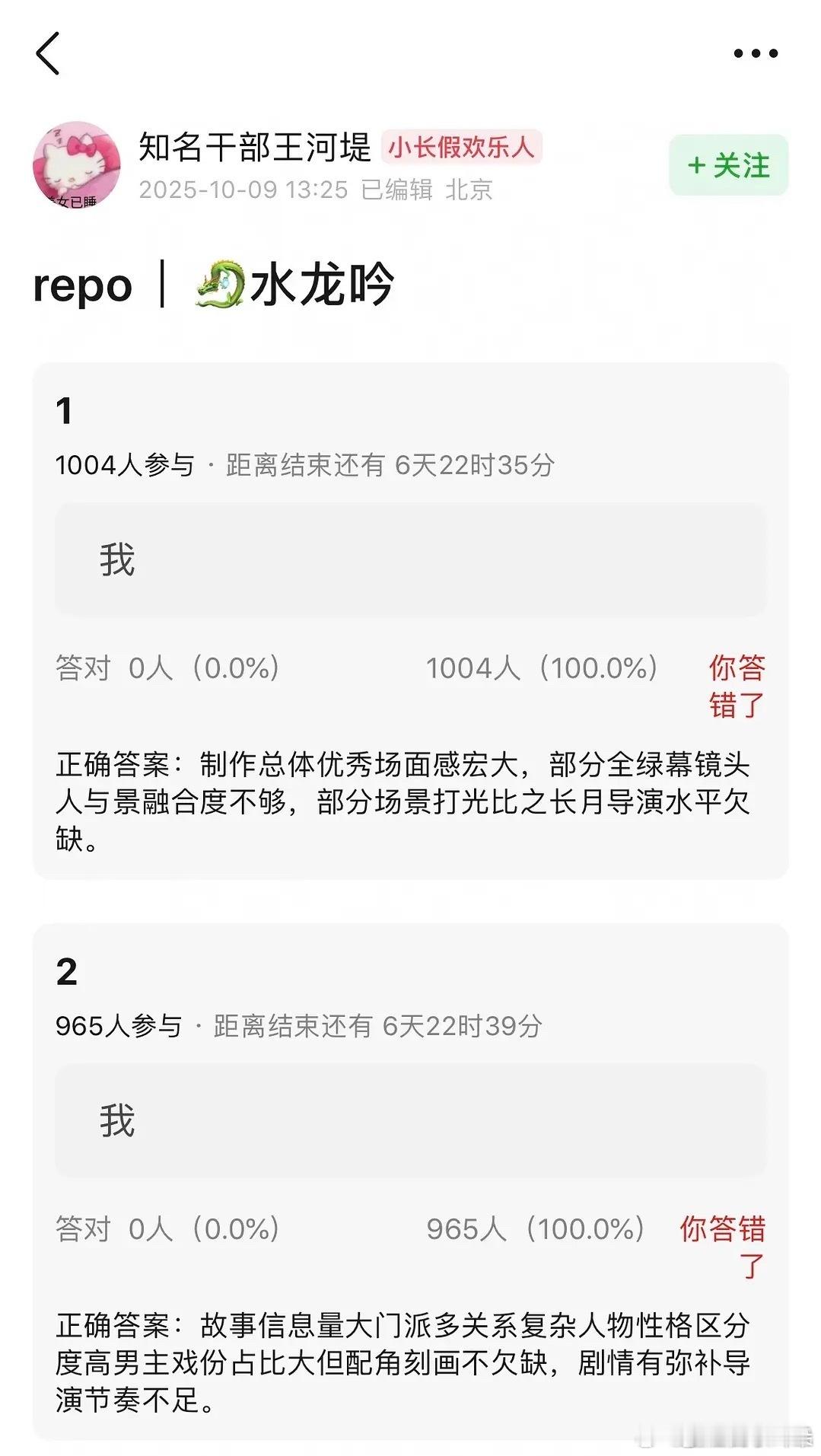
Task: Select answer 我 in quiz 2
Action: pyautogui.click(x=410, y=1120)
